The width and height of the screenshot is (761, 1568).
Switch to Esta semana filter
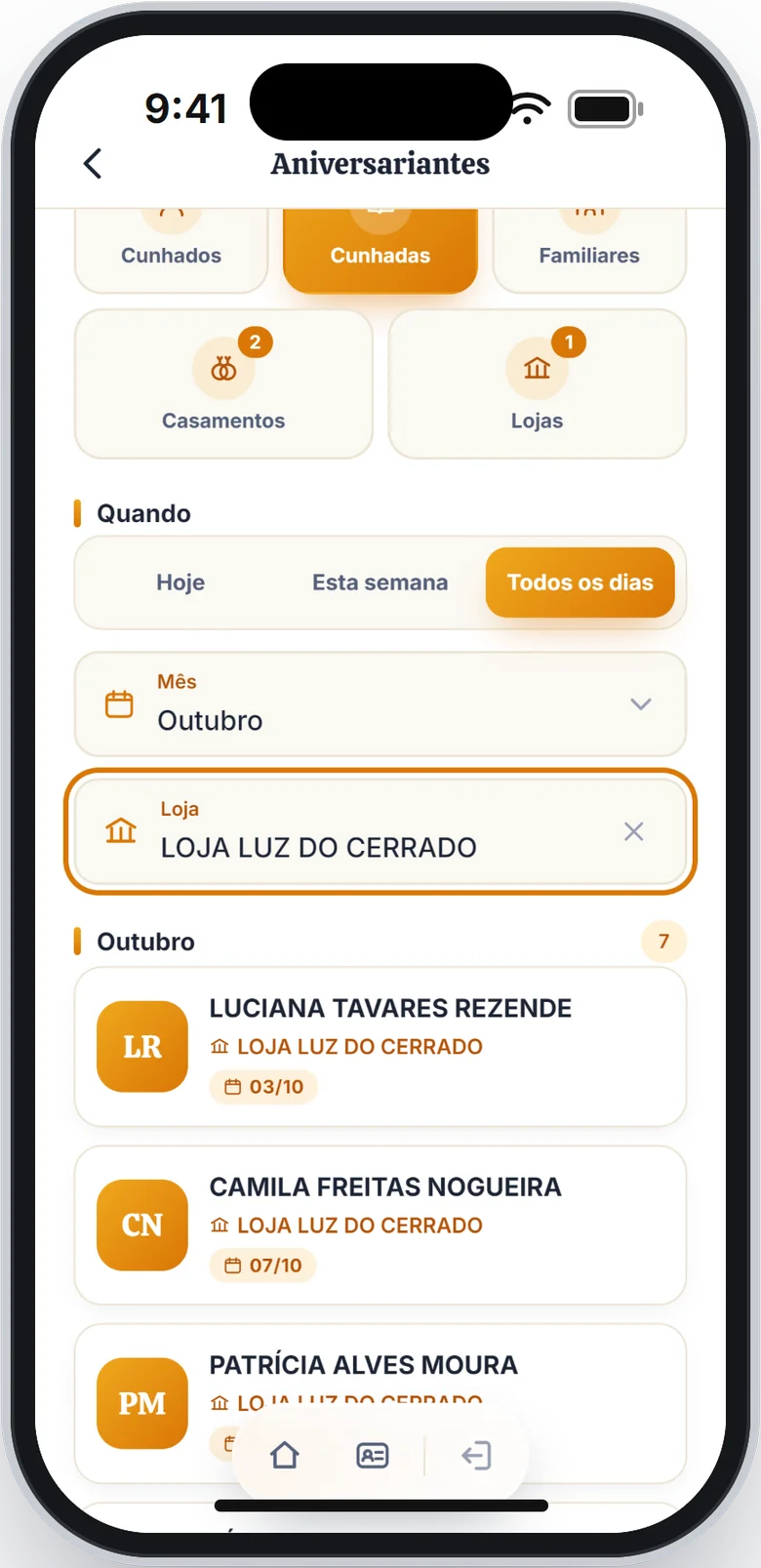click(380, 583)
